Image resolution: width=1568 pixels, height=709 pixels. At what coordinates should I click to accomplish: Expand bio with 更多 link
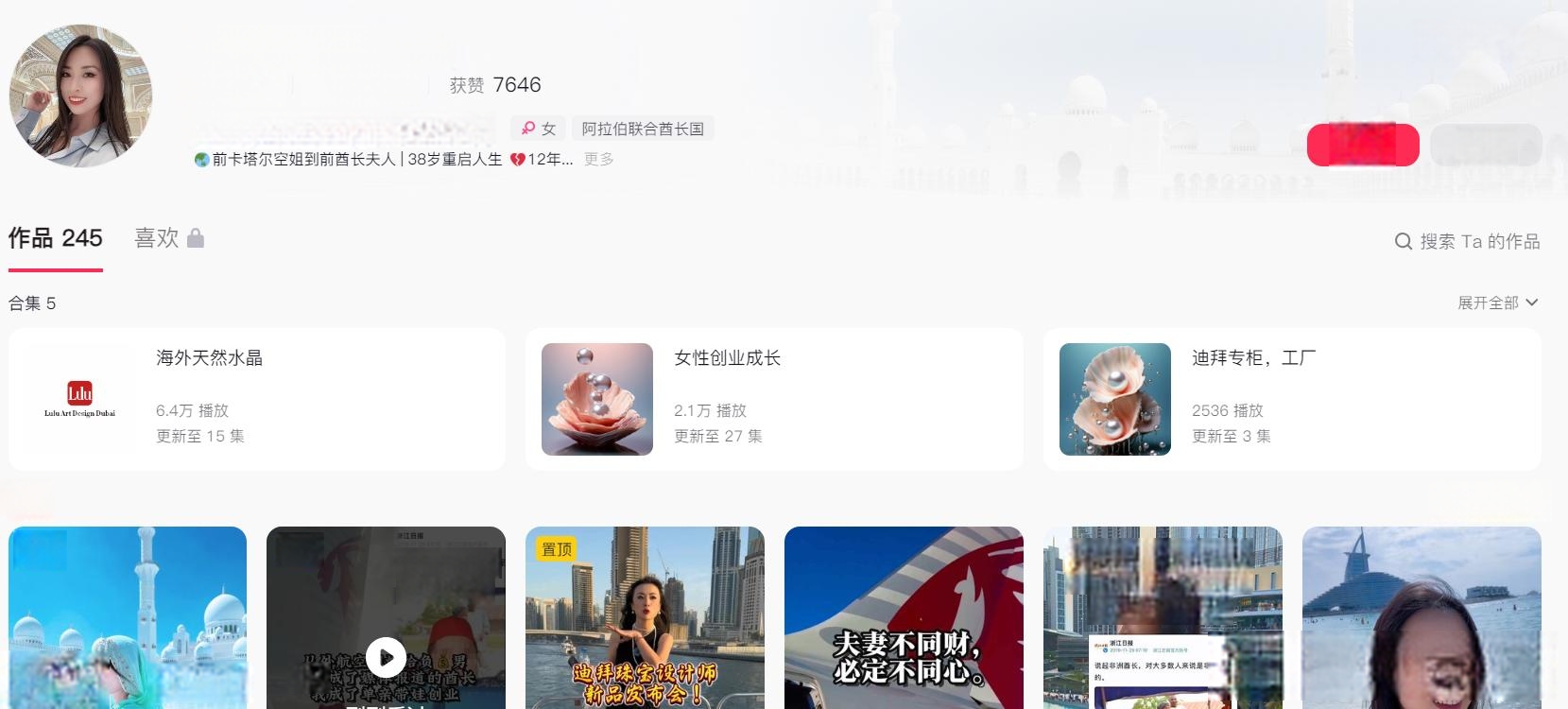pos(598,159)
